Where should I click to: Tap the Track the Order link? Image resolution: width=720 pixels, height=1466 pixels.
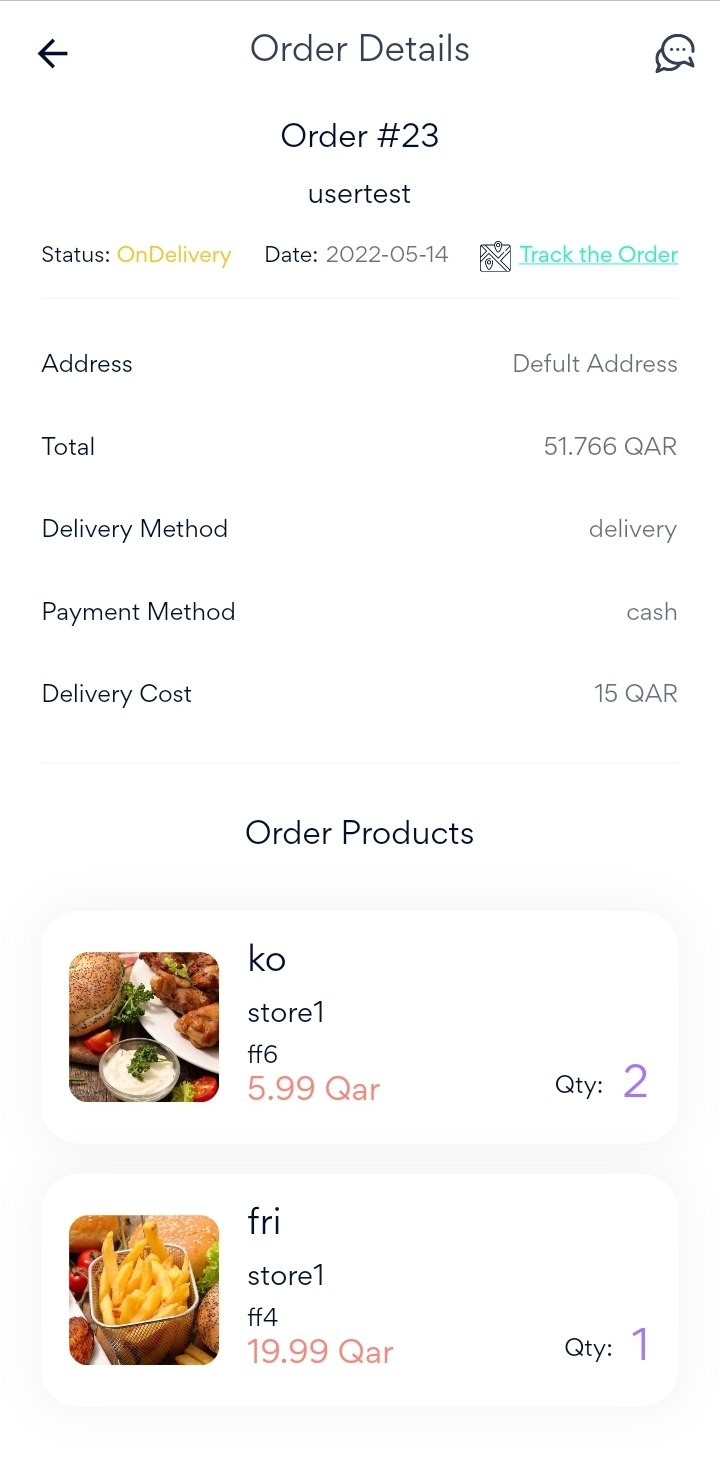(598, 255)
